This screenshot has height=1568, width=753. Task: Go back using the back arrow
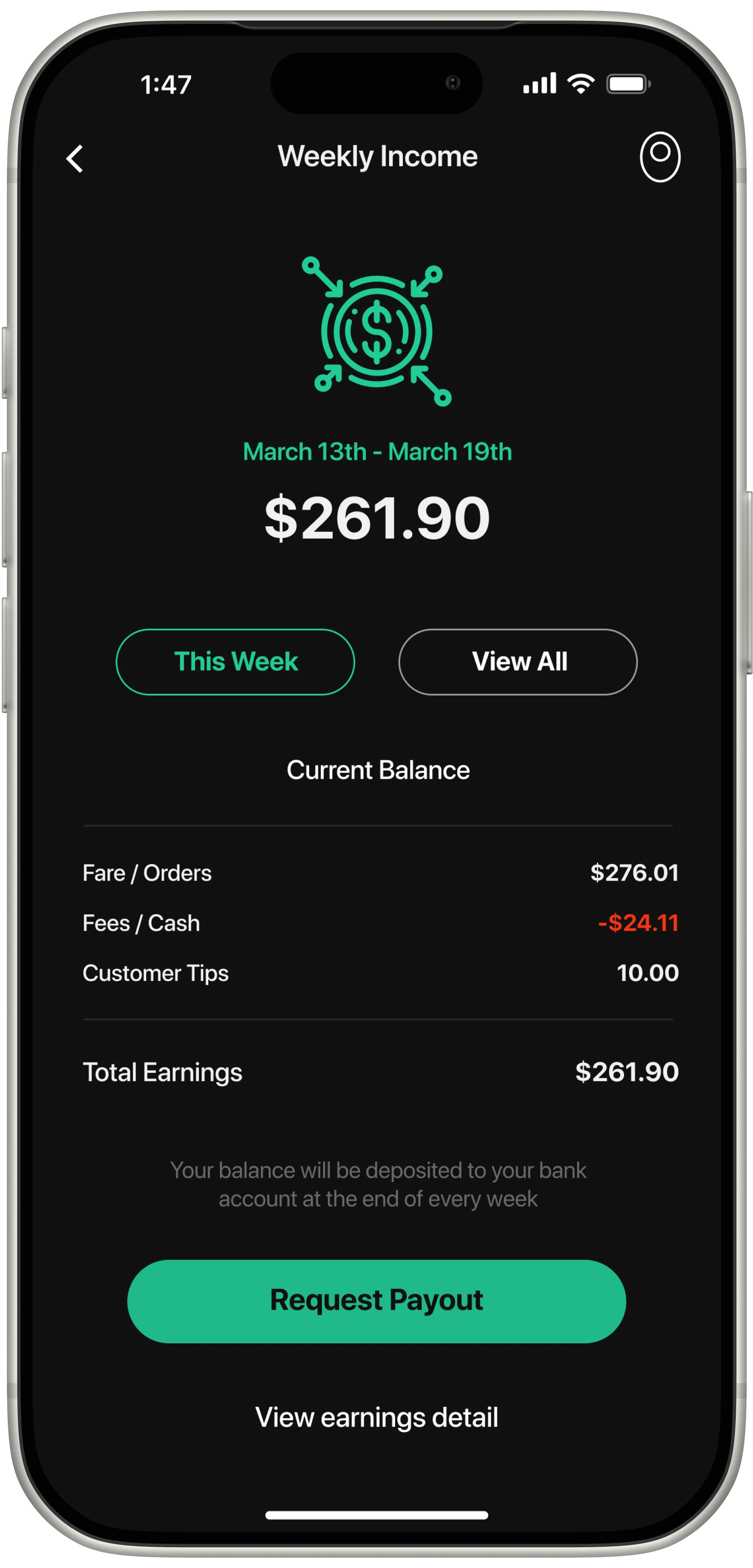74,159
